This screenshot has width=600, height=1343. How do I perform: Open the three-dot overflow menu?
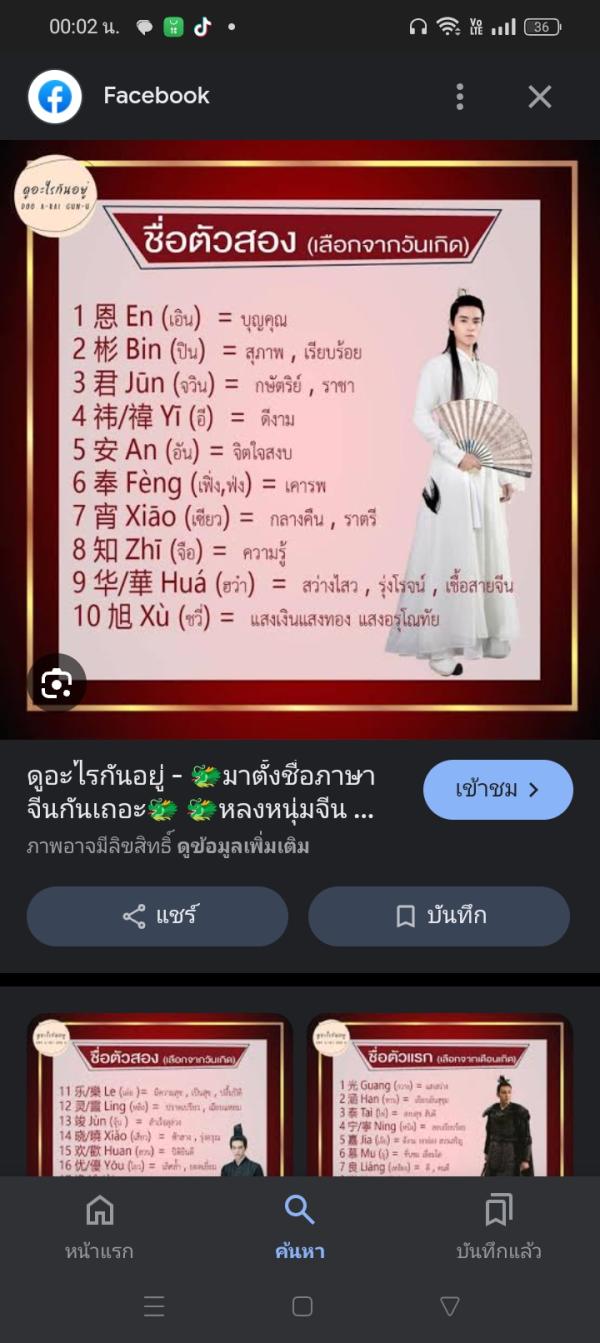(x=460, y=96)
